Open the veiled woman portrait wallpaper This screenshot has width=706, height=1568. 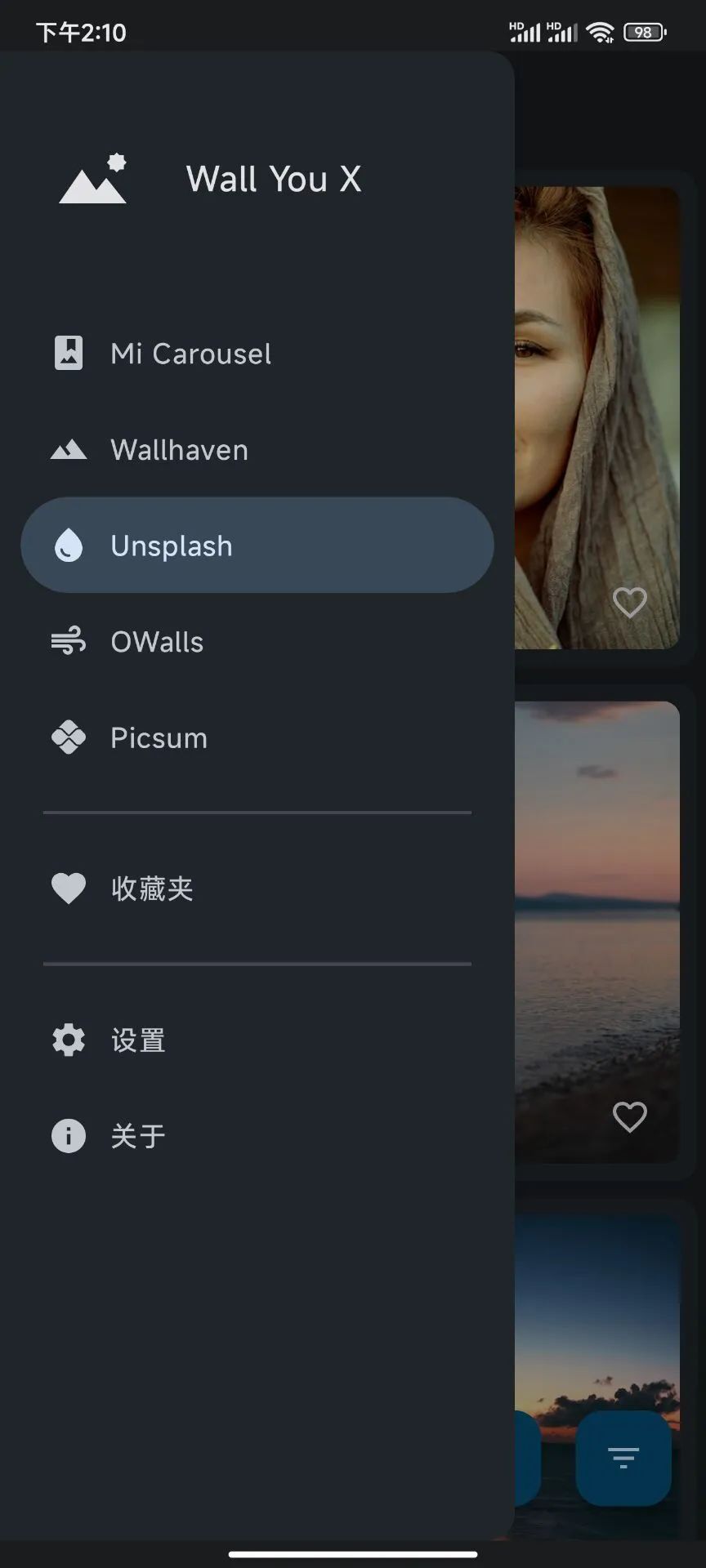[597, 408]
